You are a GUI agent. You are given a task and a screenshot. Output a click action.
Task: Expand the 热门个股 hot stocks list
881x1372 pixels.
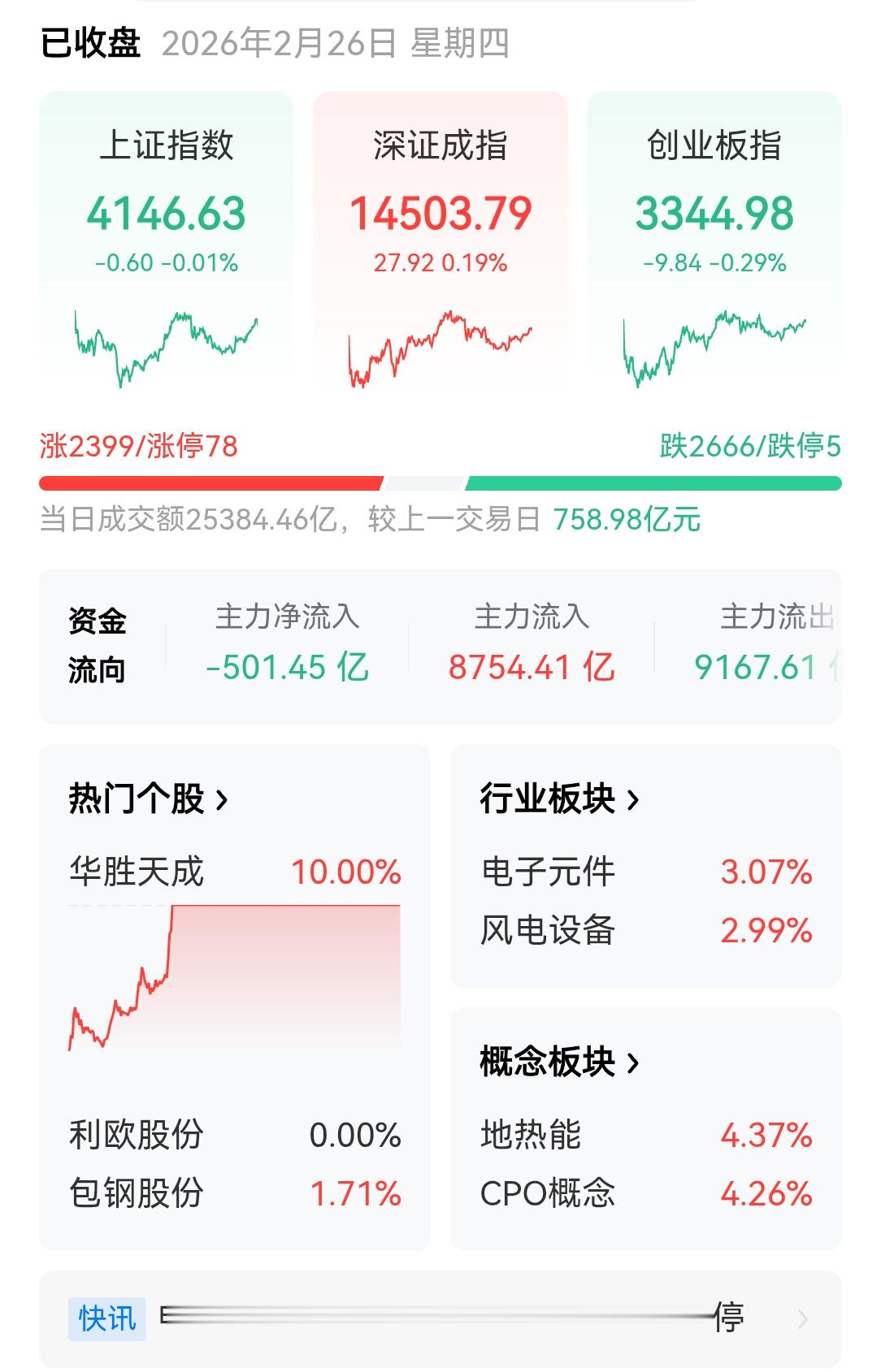coord(148,799)
